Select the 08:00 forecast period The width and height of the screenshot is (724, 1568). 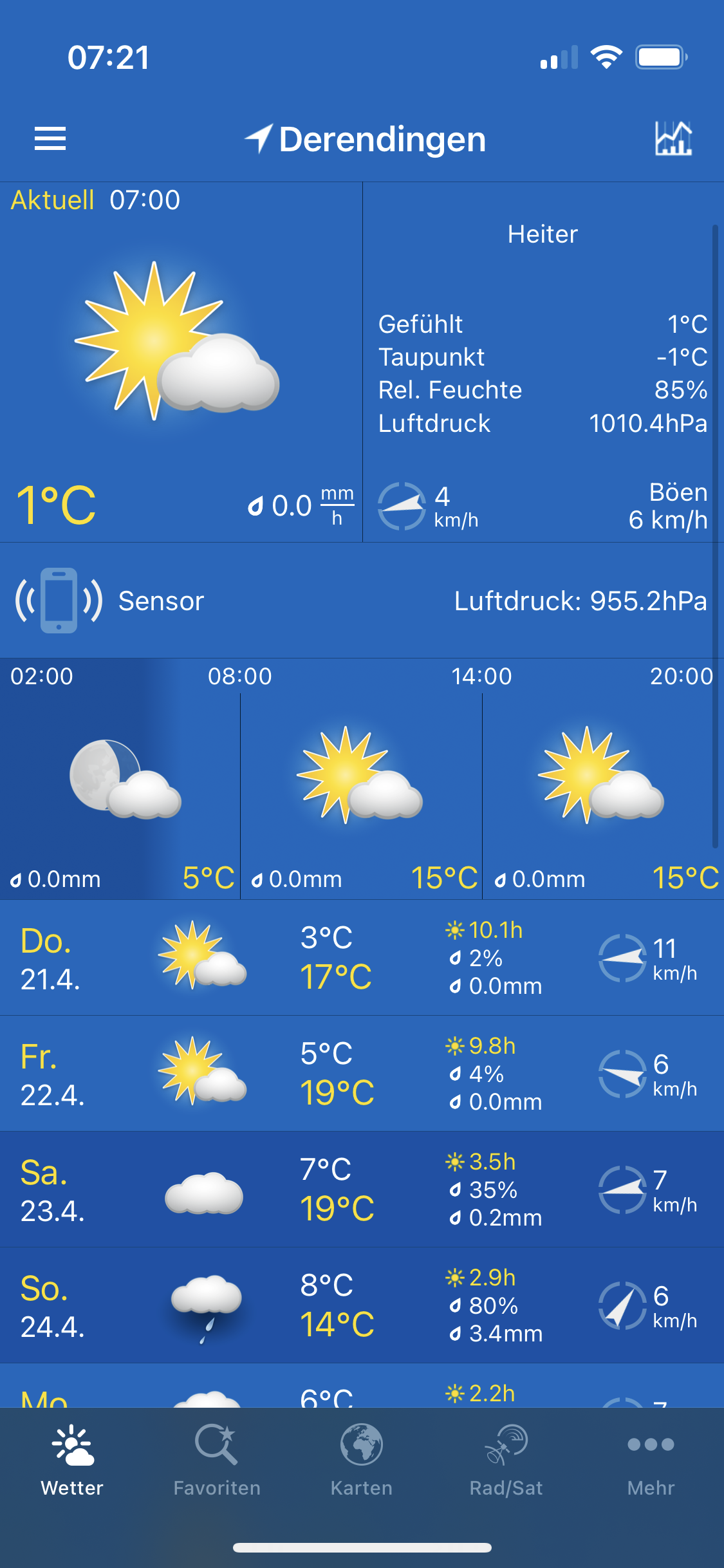coord(362,779)
